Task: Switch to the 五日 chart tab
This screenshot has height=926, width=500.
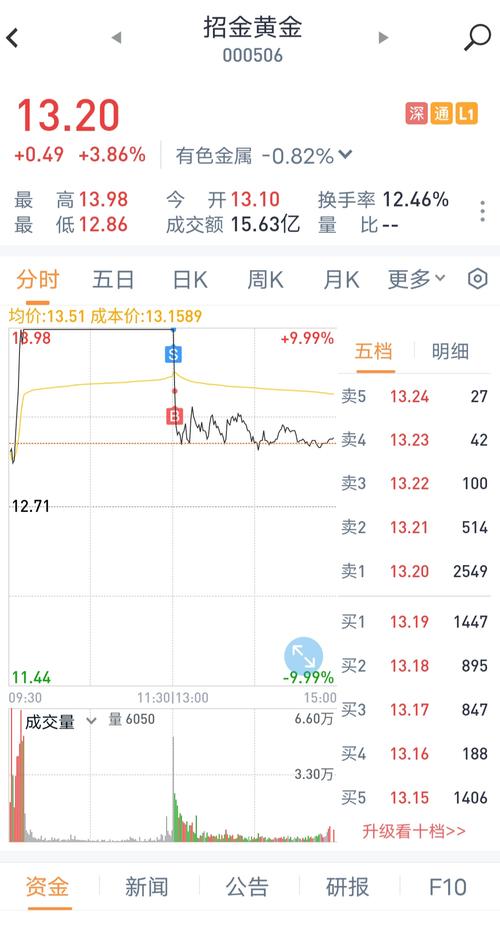Action: (113, 279)
